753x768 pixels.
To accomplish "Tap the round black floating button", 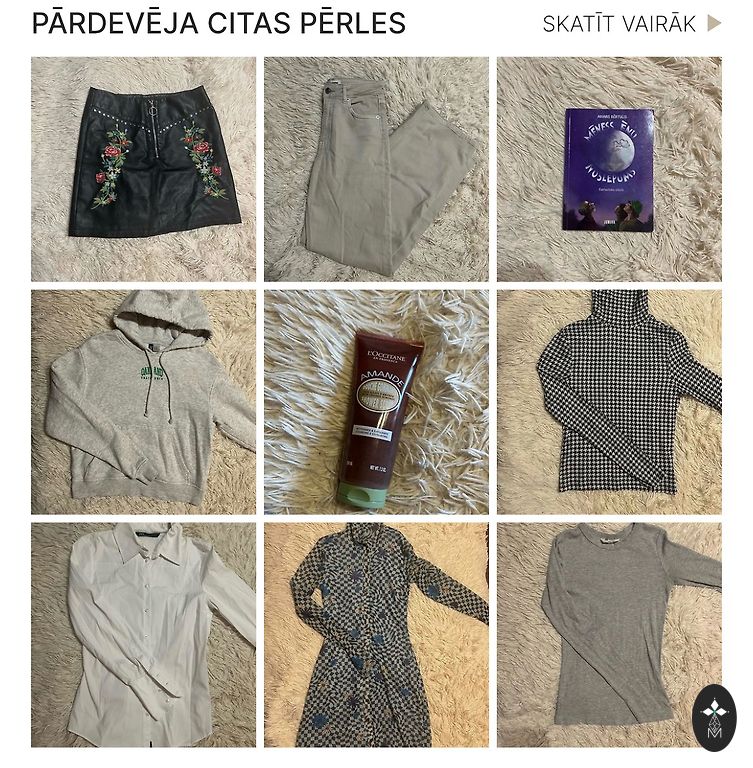I will (714, 717).
